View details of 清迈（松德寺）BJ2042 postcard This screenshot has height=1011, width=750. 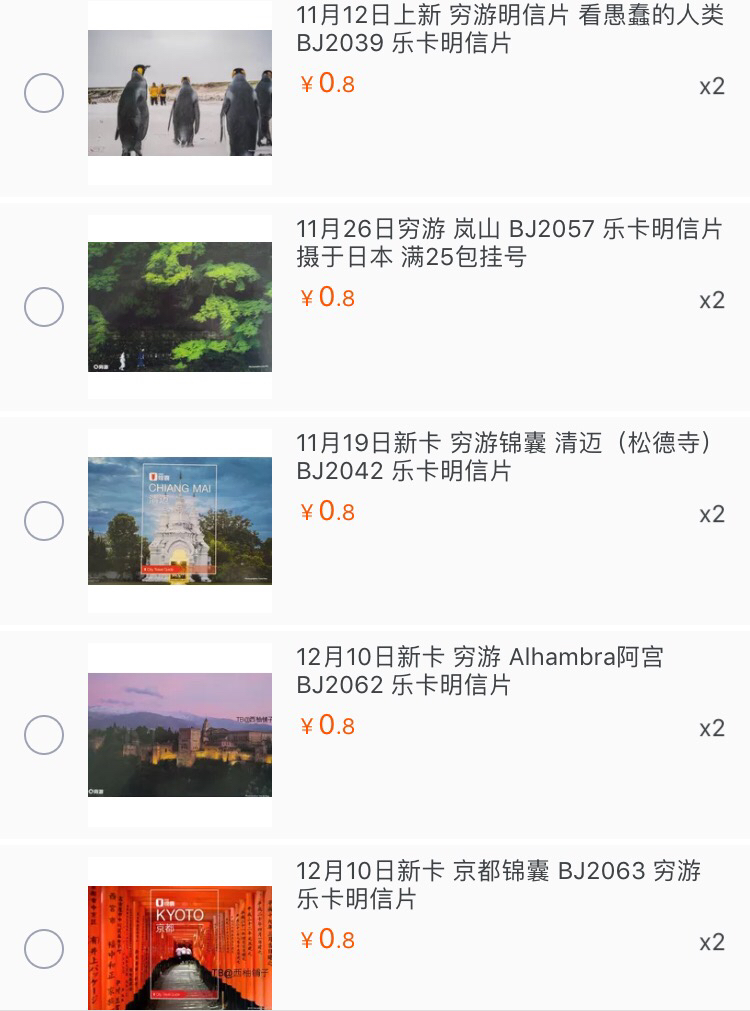[505, 457]
